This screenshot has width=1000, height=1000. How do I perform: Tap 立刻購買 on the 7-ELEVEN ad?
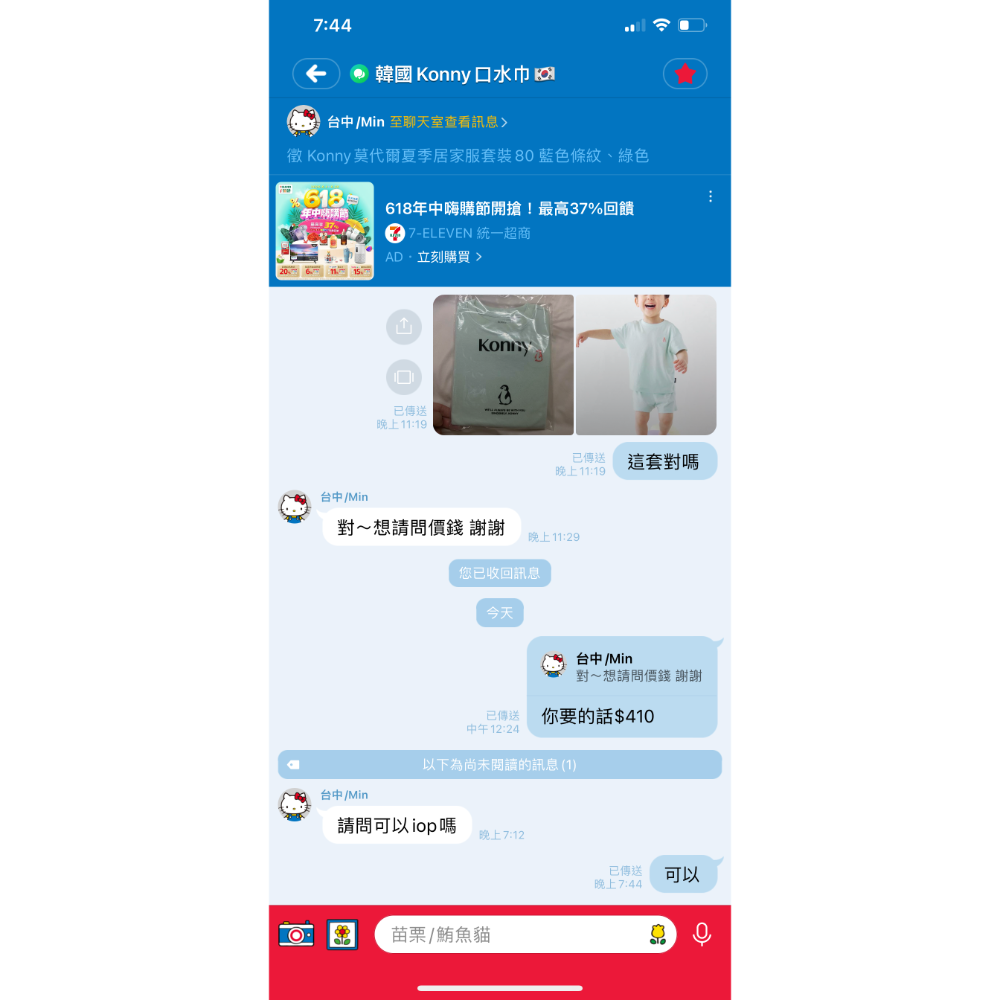[449, 257]
